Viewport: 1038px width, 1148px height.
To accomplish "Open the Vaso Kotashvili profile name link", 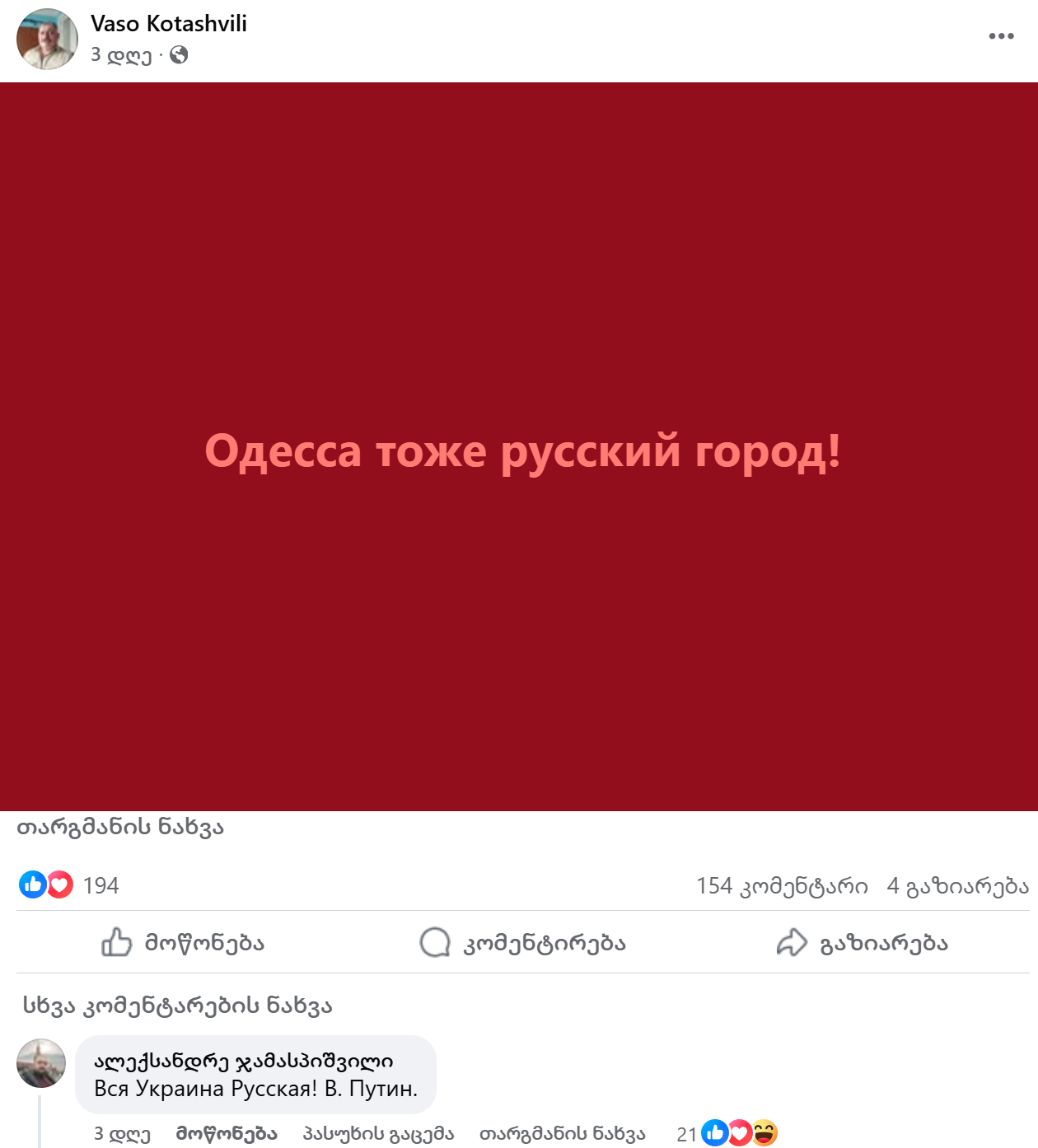I will (x=169, y=24).
